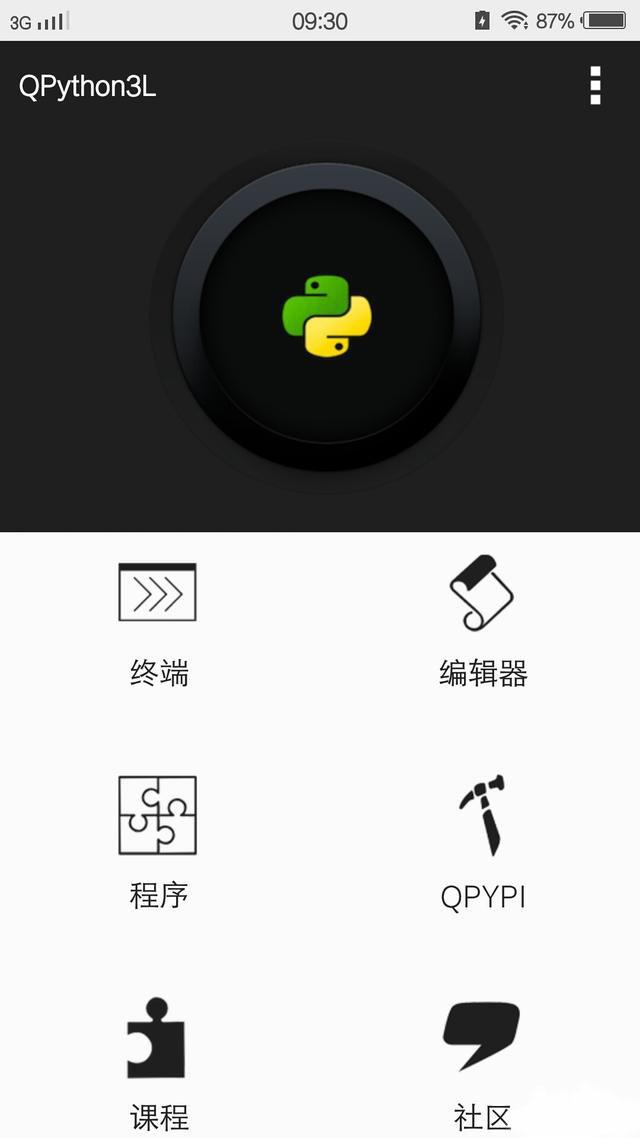Screen dimensions: 640x1138
Task: Launch the 编辑器 editor
Action: (482, 622)
